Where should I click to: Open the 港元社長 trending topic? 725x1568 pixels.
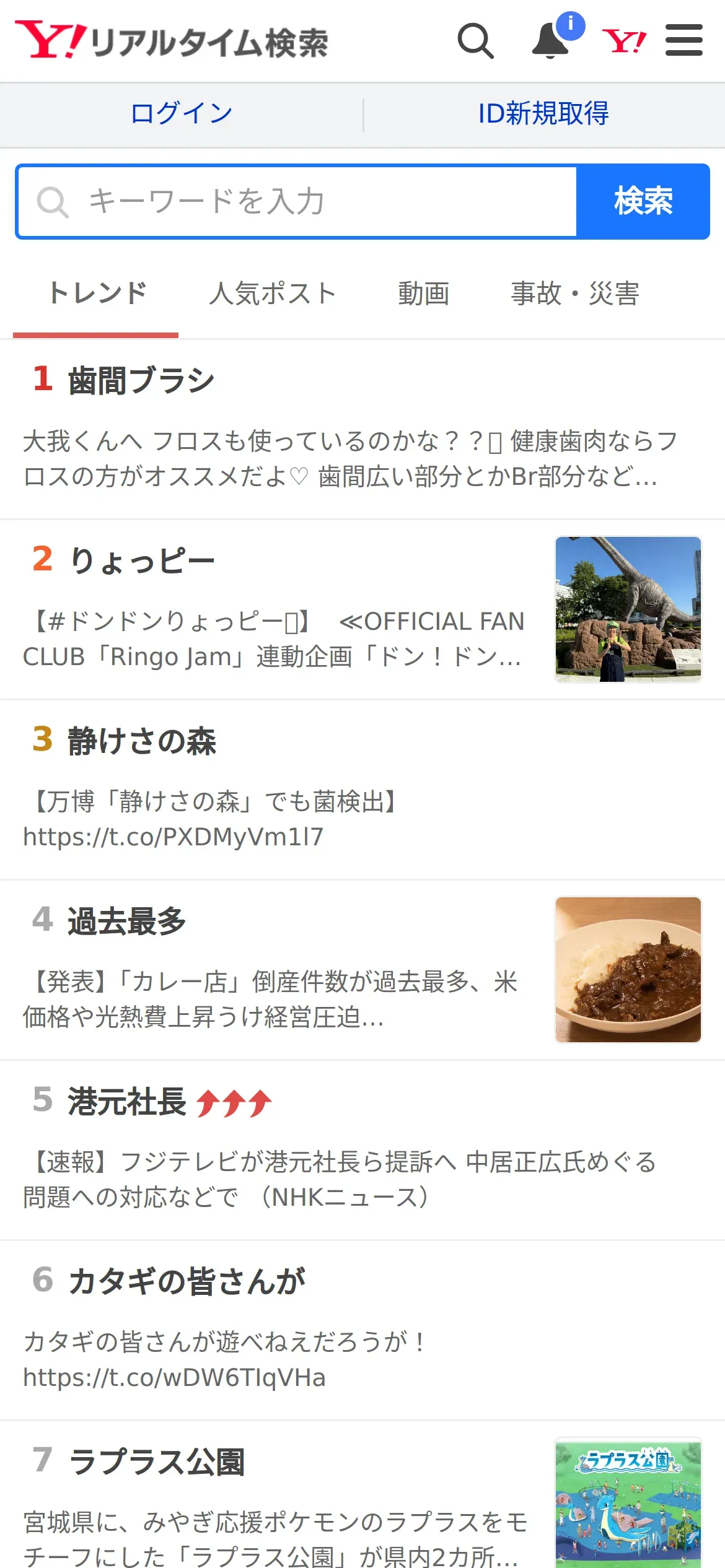click(127, 1101)
